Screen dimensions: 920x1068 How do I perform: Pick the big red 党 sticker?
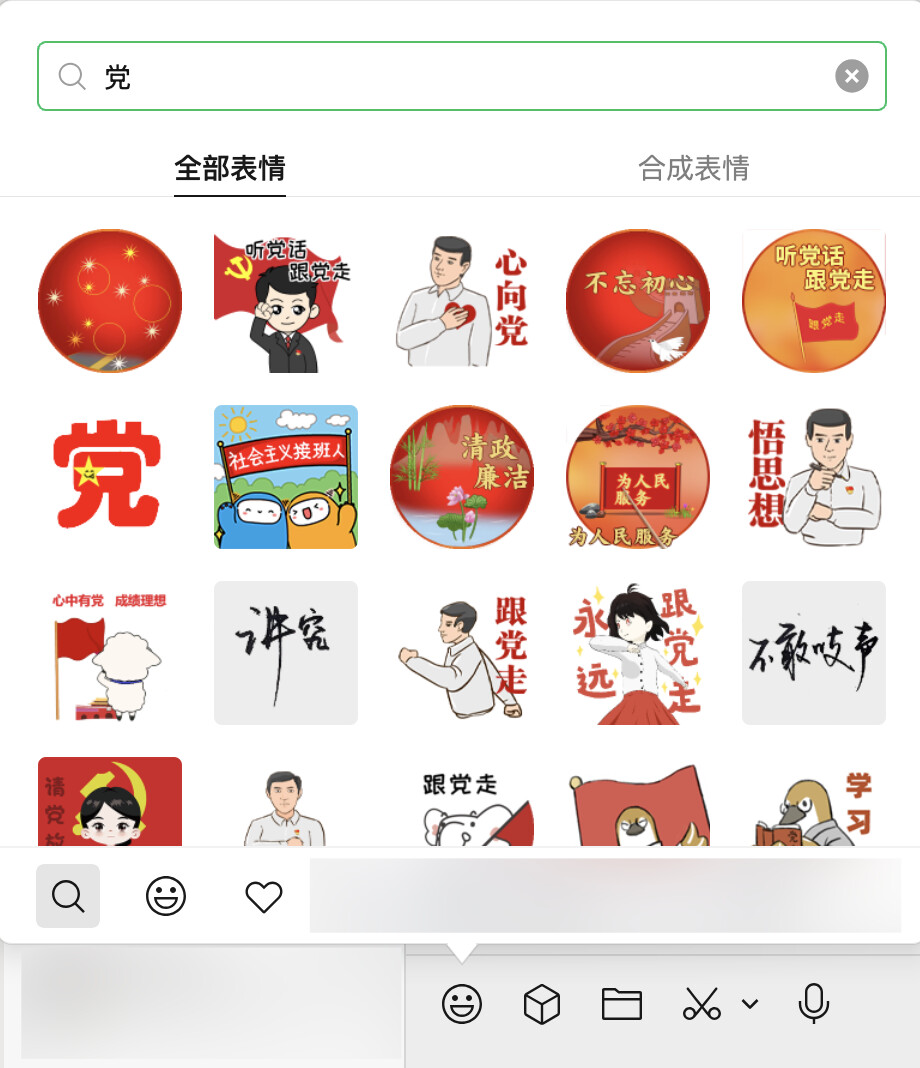110,477
